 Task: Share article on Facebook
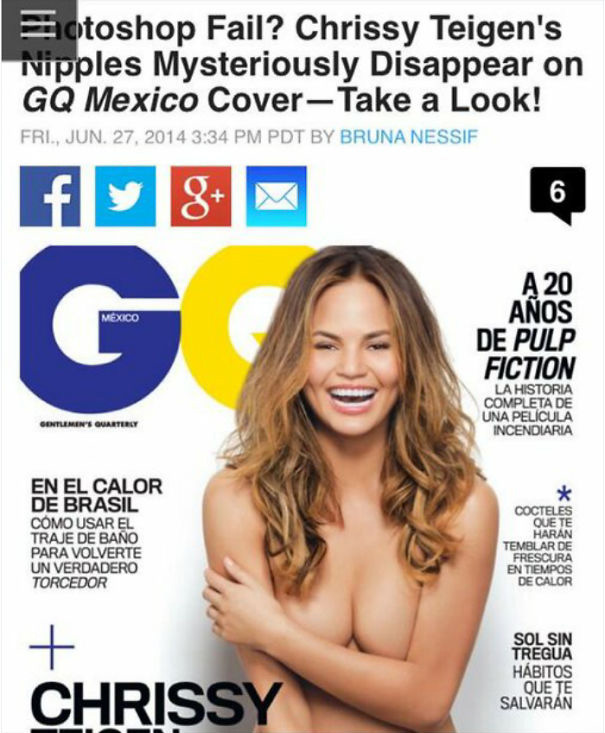click(50, 196)
